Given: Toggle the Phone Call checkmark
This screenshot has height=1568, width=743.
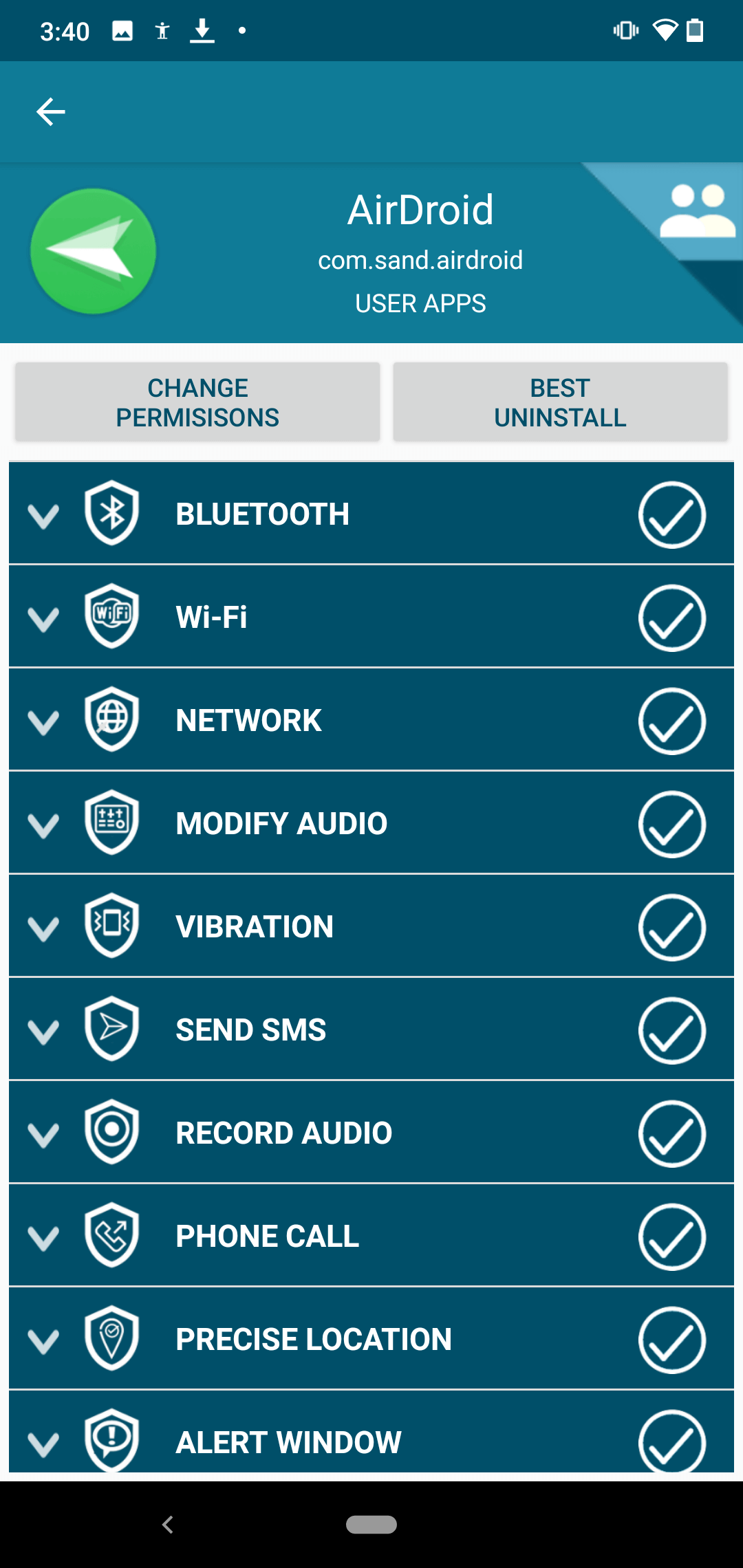Looking at the screenshot, I should 671,1237.
